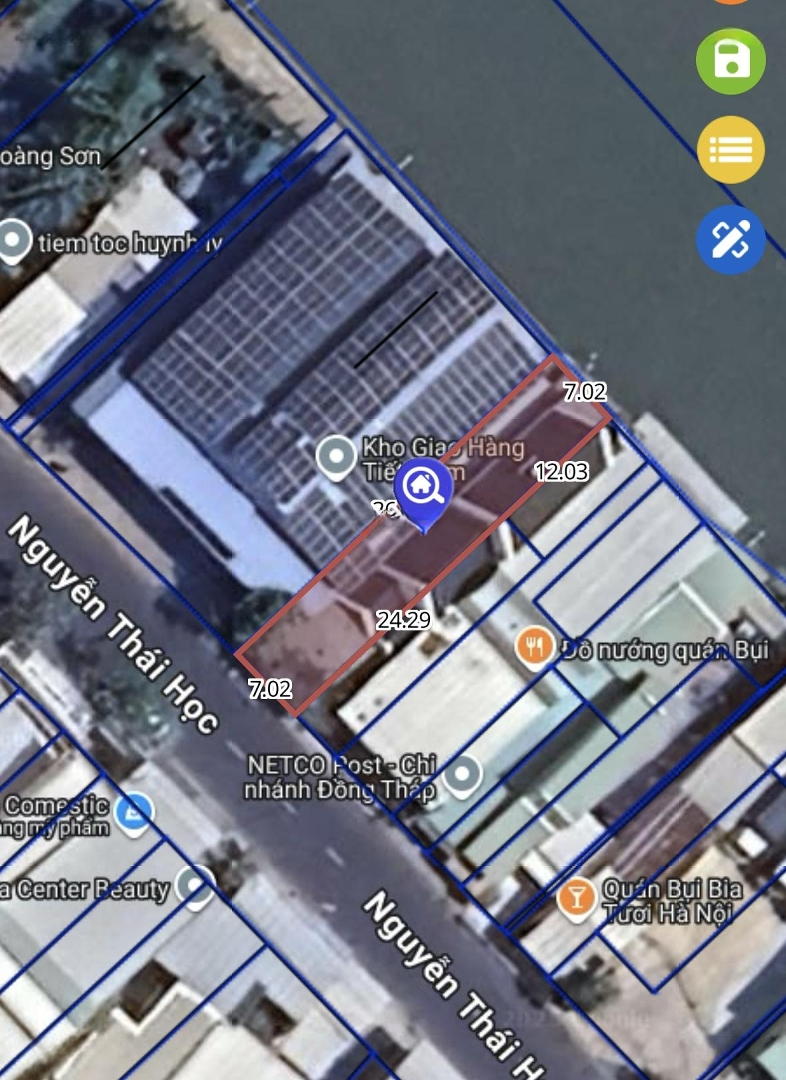
Task: Open the Comestic shopping bag marker
Action: (x=132, y=814)
